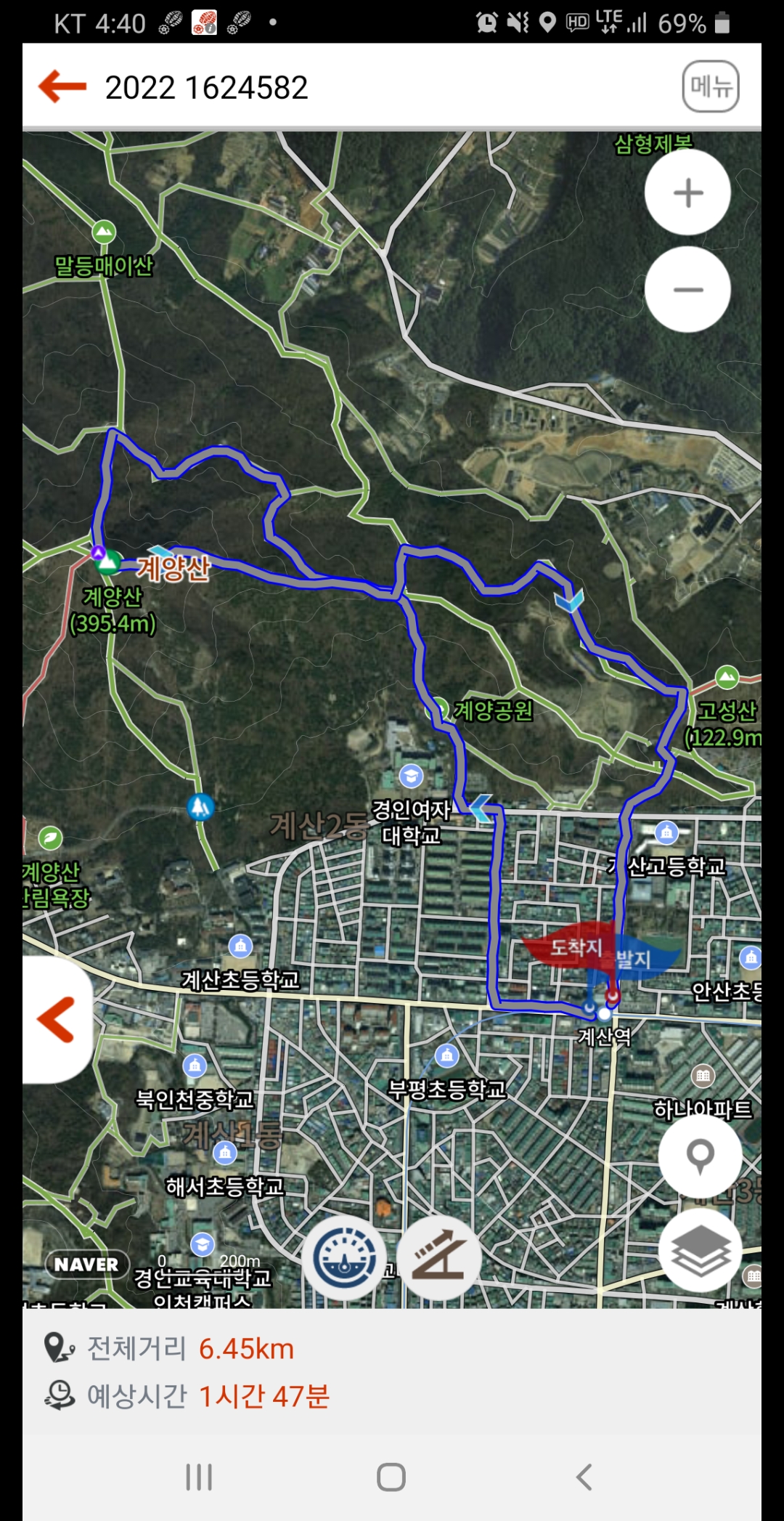Open the speedometer gauge button

click(344, 1258)
